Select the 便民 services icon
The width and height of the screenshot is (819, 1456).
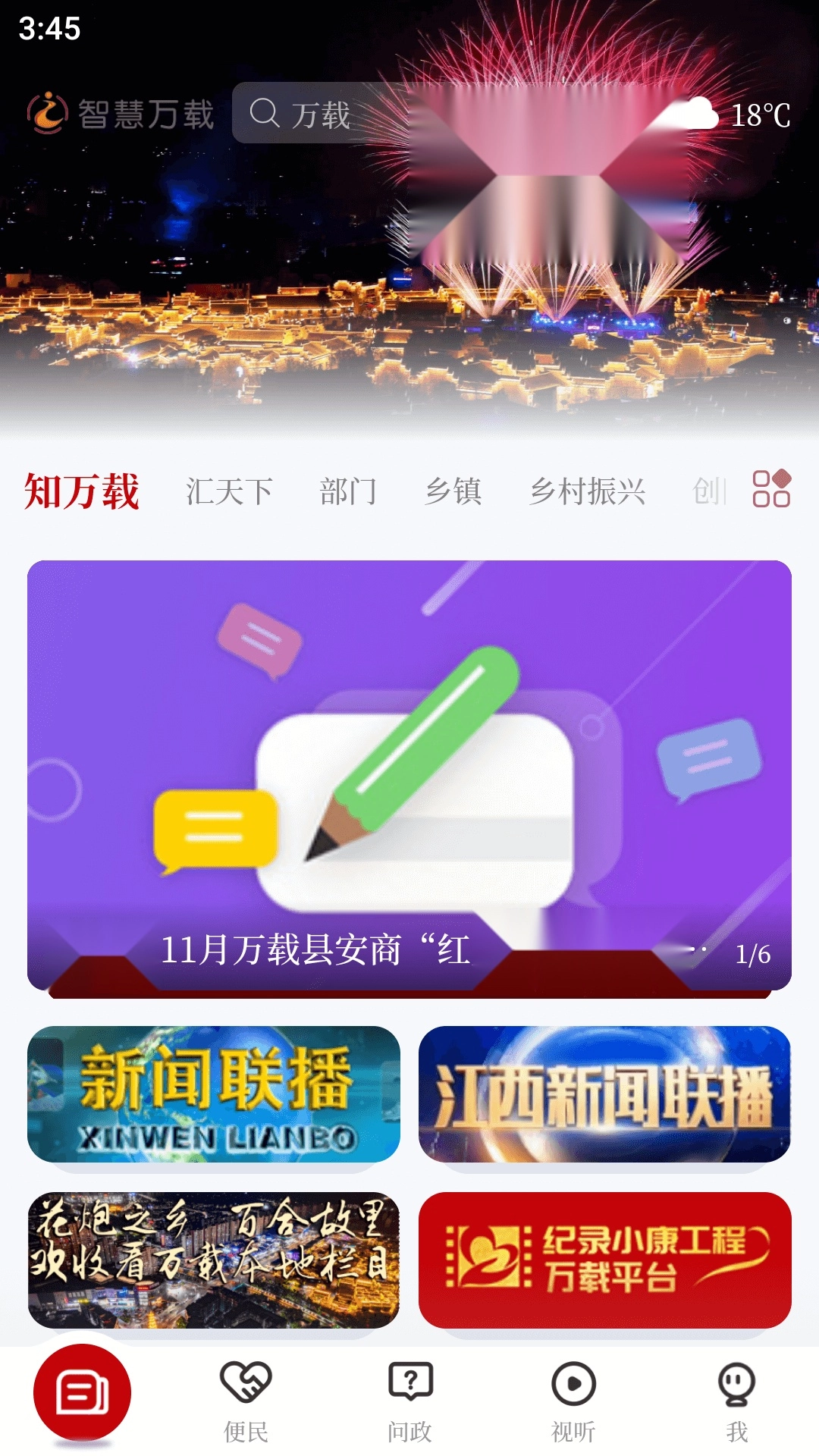(244, 1395)
